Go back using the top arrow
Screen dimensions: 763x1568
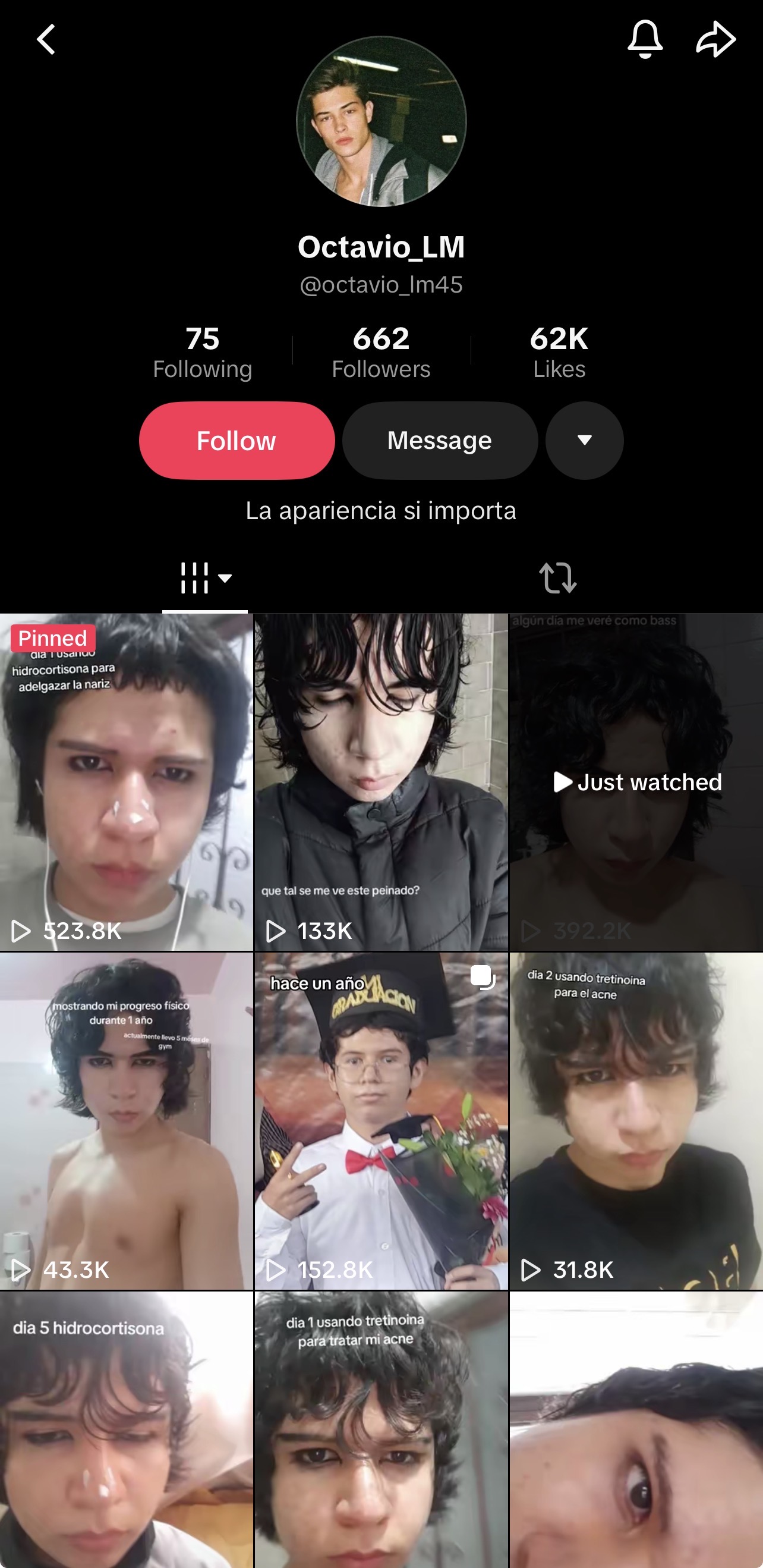[x=46, y=40]
